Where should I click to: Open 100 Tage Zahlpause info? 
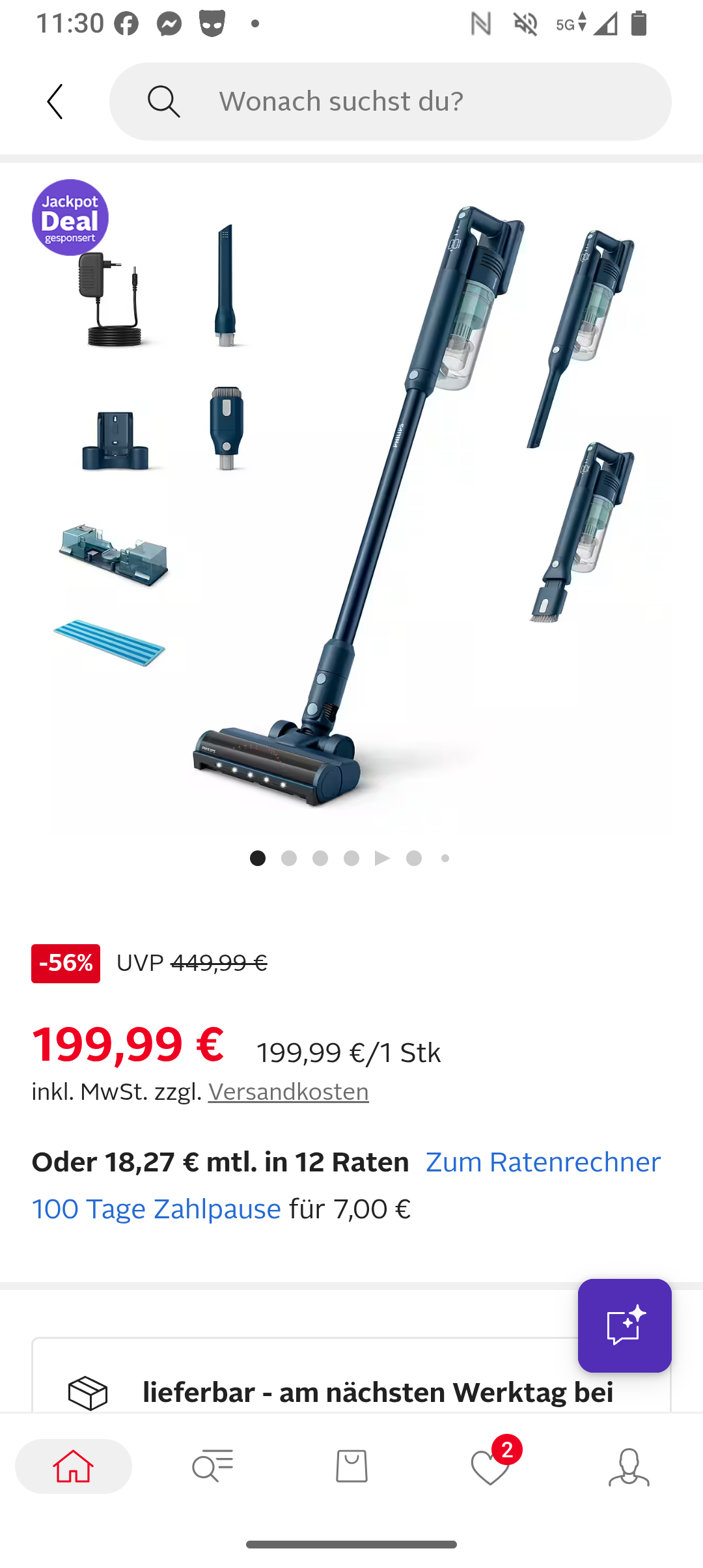[156, 1209]
